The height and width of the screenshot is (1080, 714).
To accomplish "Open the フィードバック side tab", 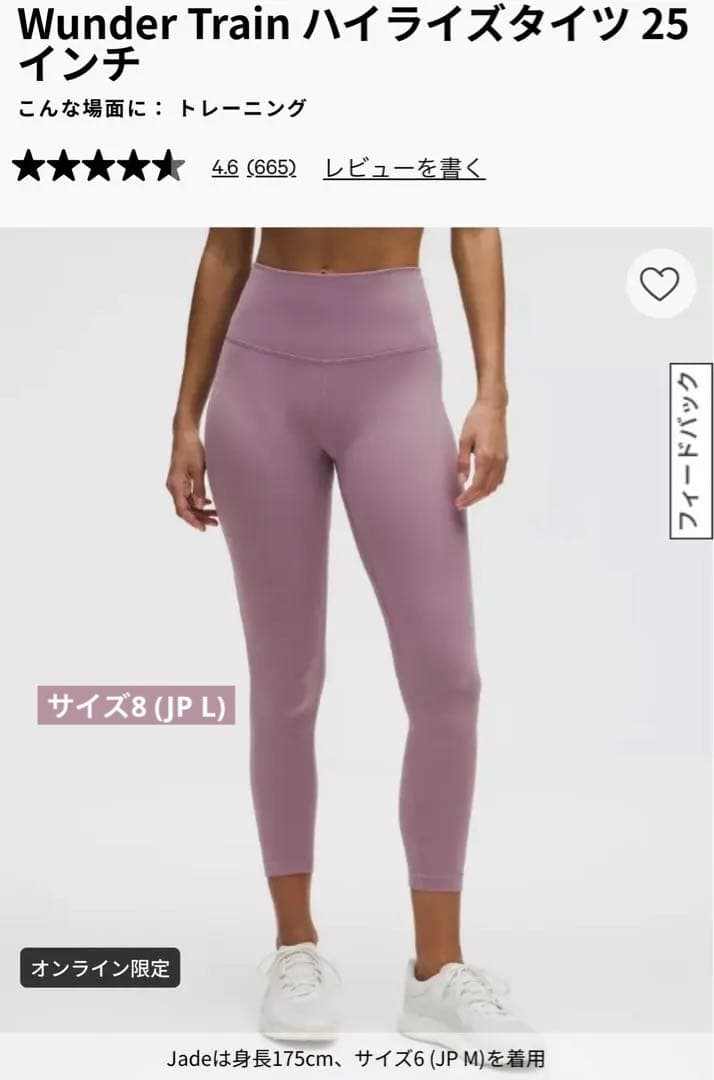I will tap(691, 451).
